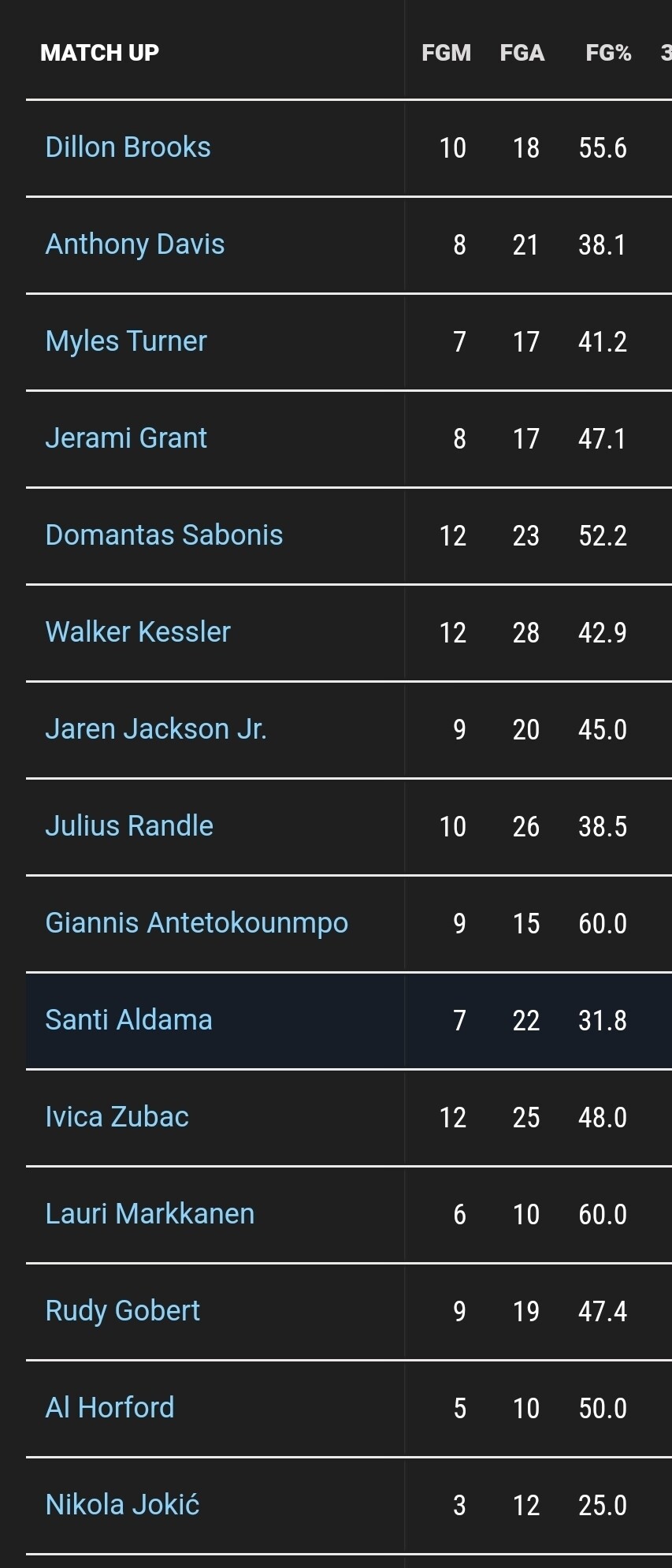This screenshot has width=672, height=1568.
Task: View Lauri Markkanen's profile
Action: pyautogui.click(x=150, y=1214)
